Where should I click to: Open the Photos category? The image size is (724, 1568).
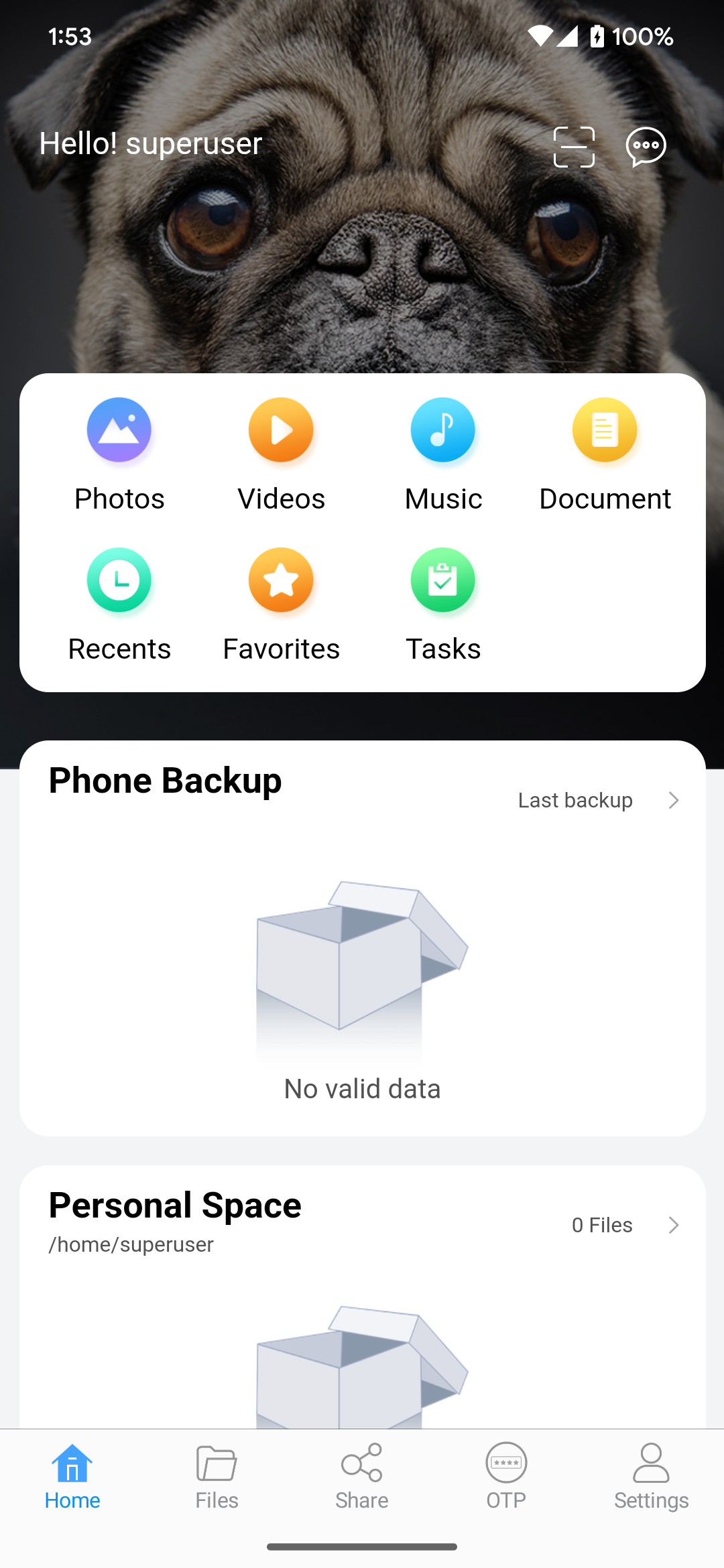119,454
